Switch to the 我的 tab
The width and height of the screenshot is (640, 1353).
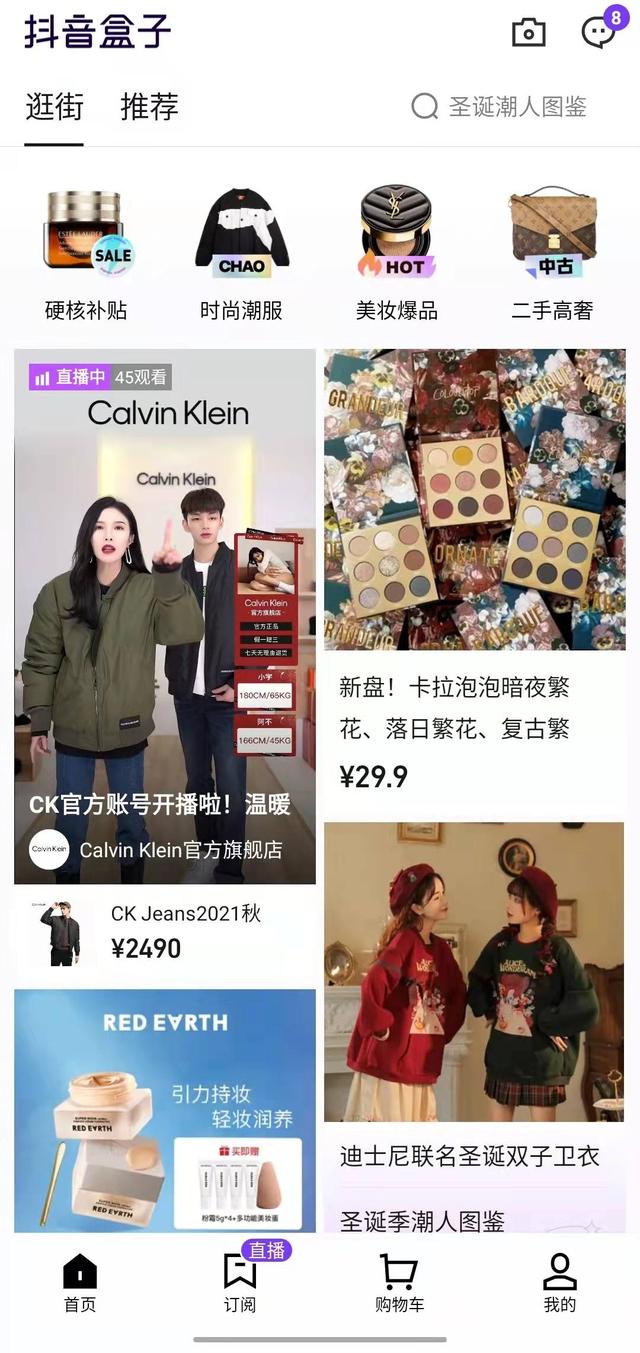[559, 1283]
